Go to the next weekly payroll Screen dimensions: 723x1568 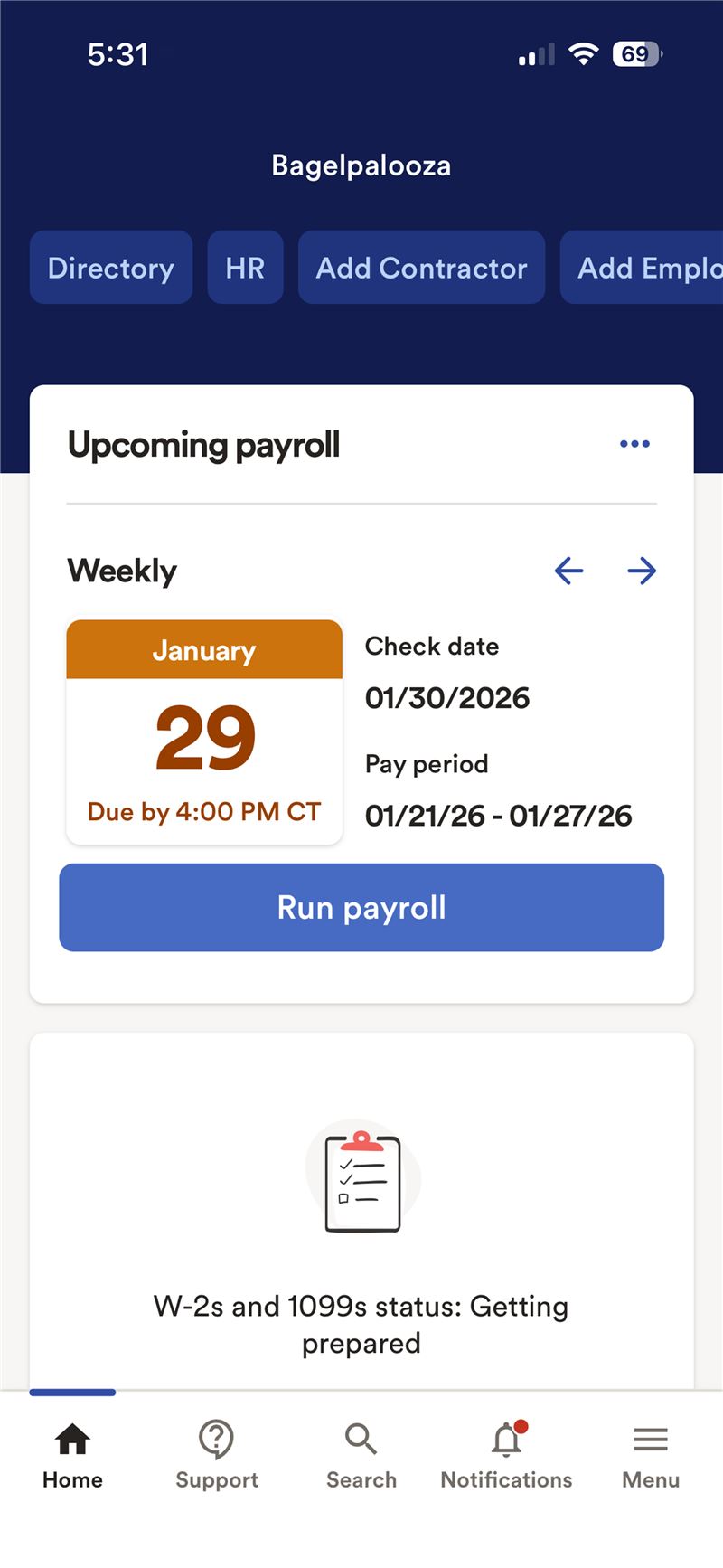click(642, 571)
